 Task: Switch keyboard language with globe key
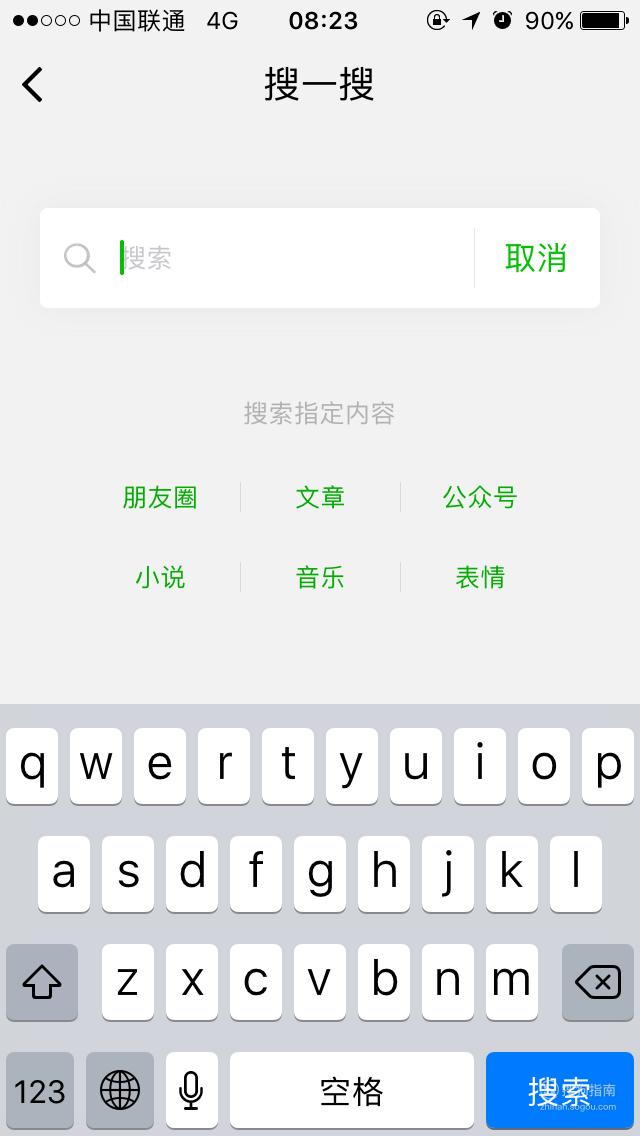(x=120, y=1090)
